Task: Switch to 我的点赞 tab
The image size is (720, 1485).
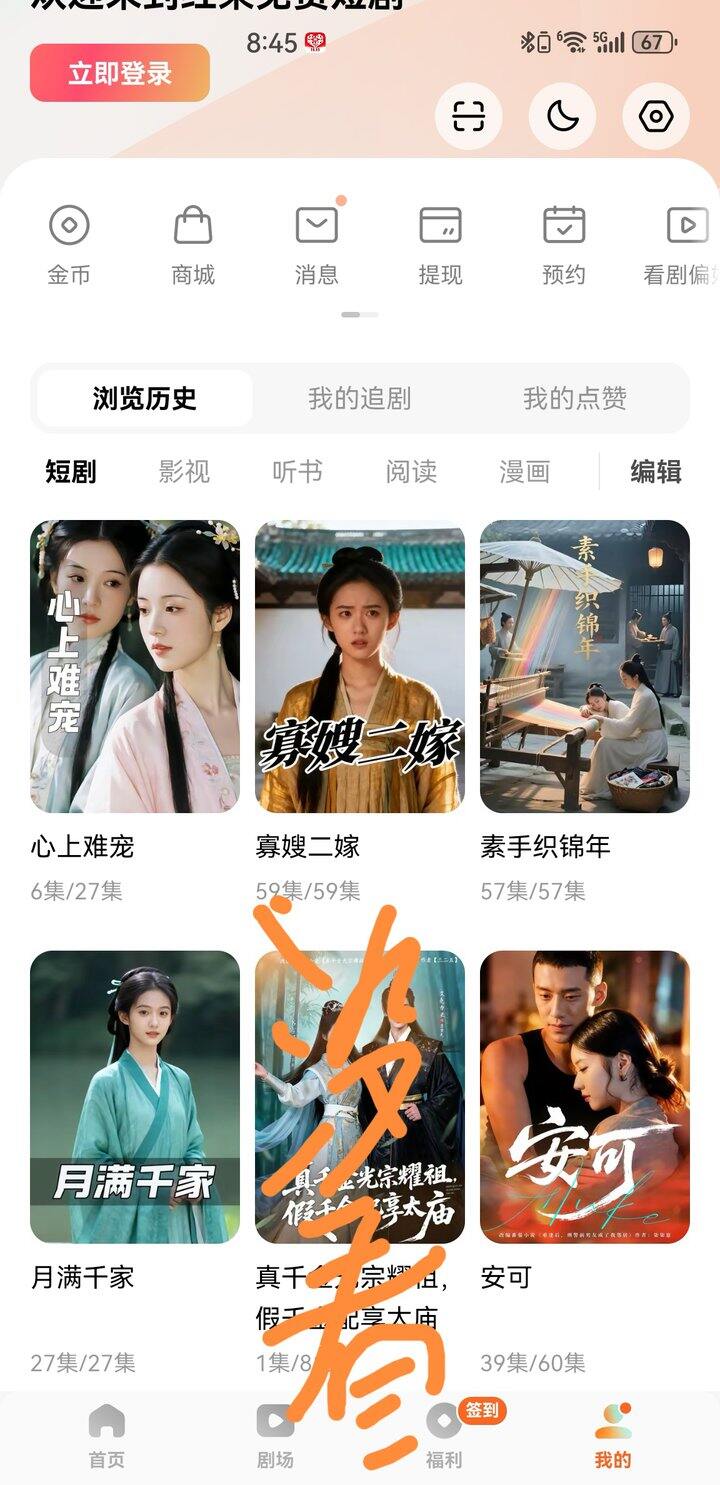Action: (575, 398)
